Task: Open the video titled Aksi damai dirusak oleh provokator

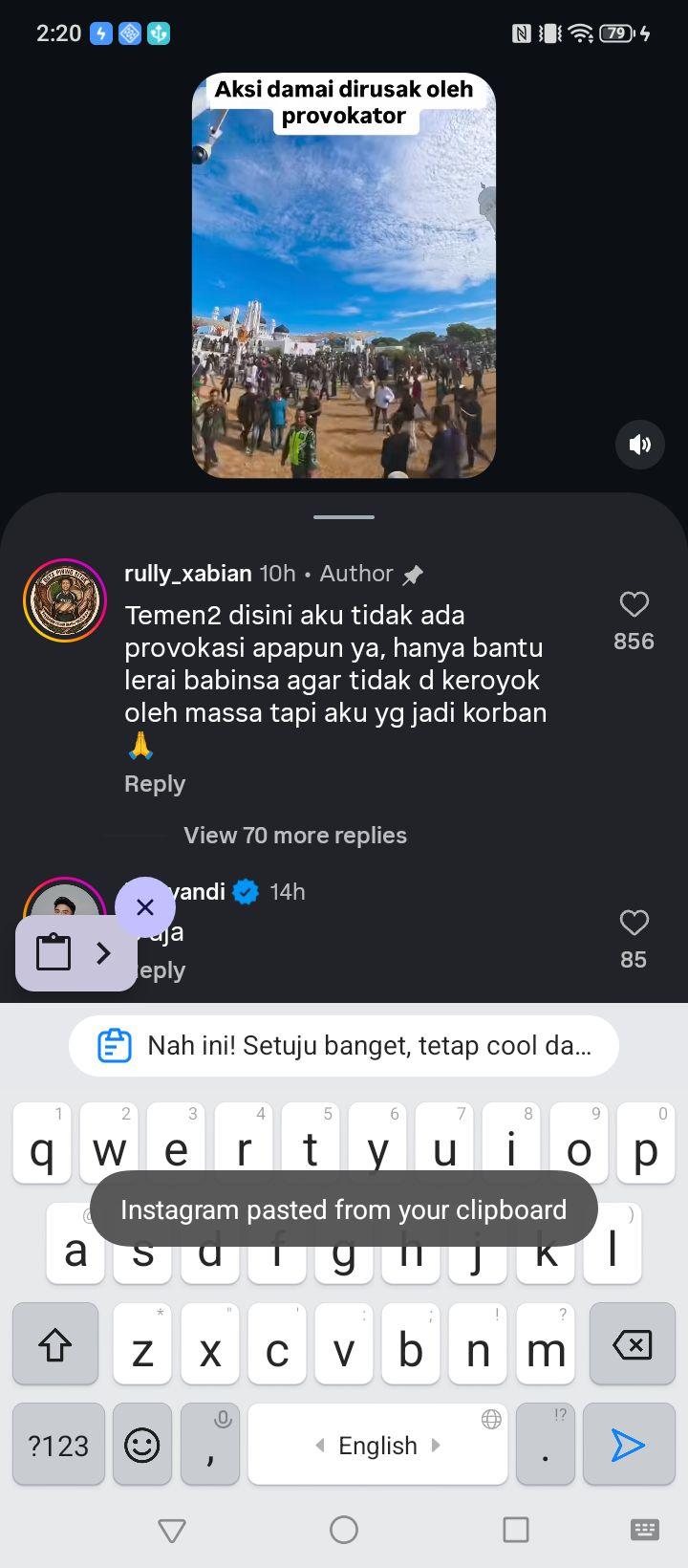Action: (344, 275)
